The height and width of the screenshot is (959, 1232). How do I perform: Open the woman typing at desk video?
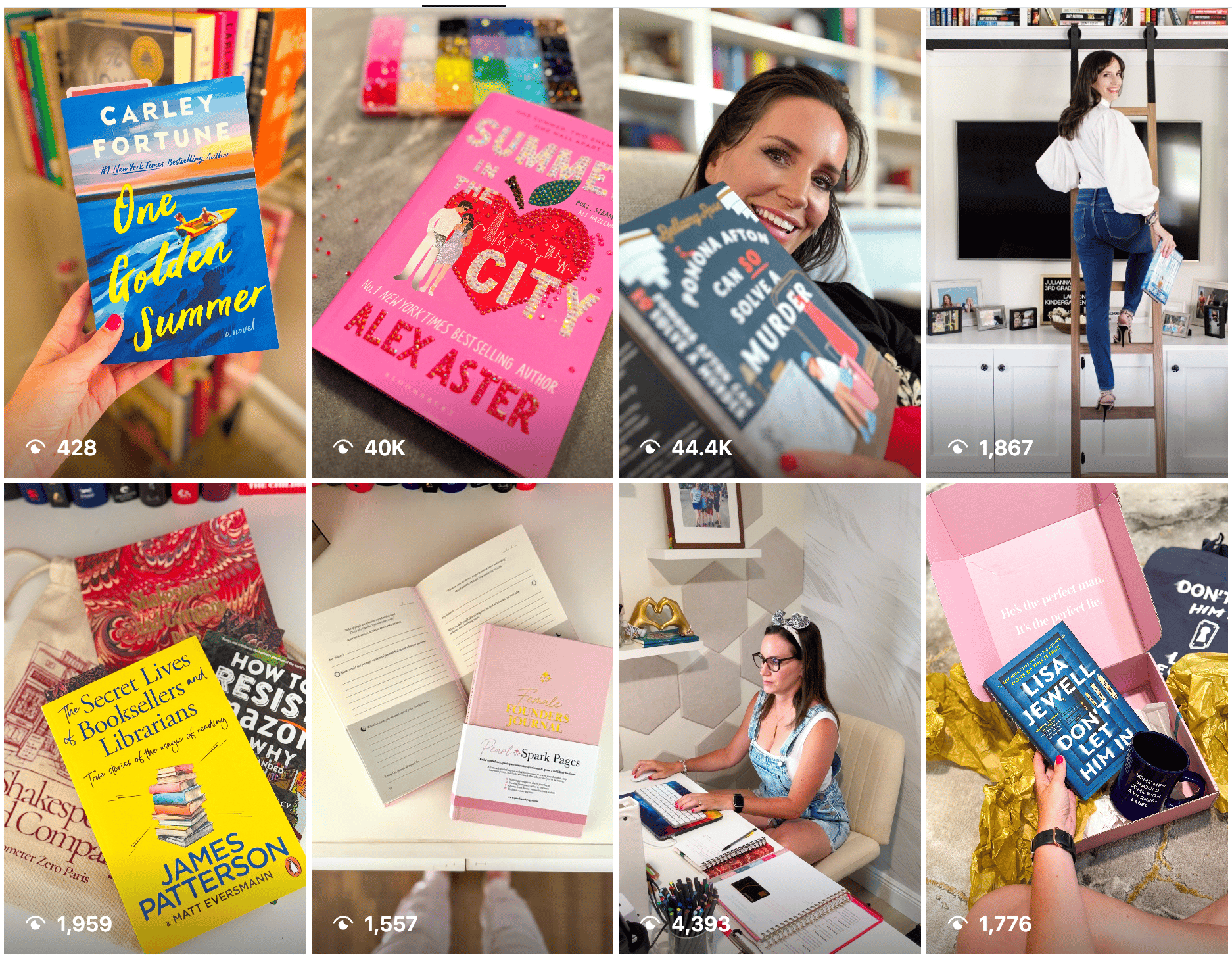769,718
